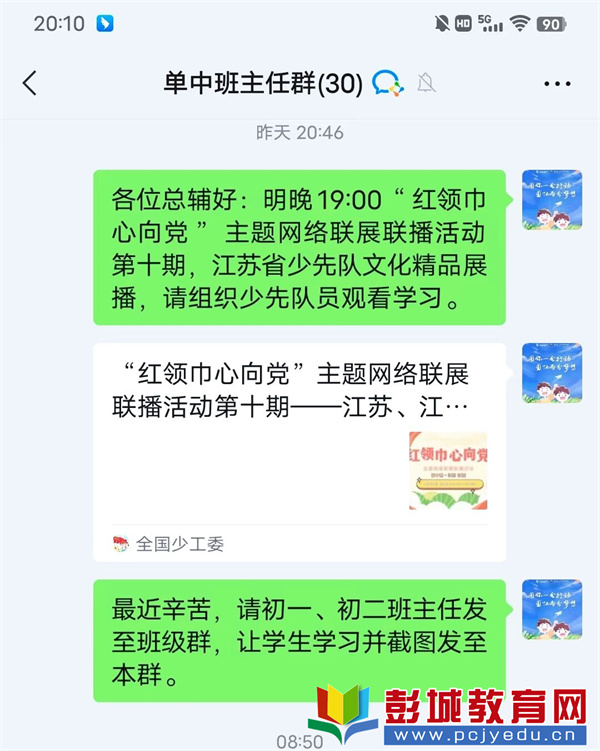Screen dimensions: 600x751
Task: Tap sender avatar beside 各位总辅好 message
Action: pyautogui.click(x=551, y=200)
